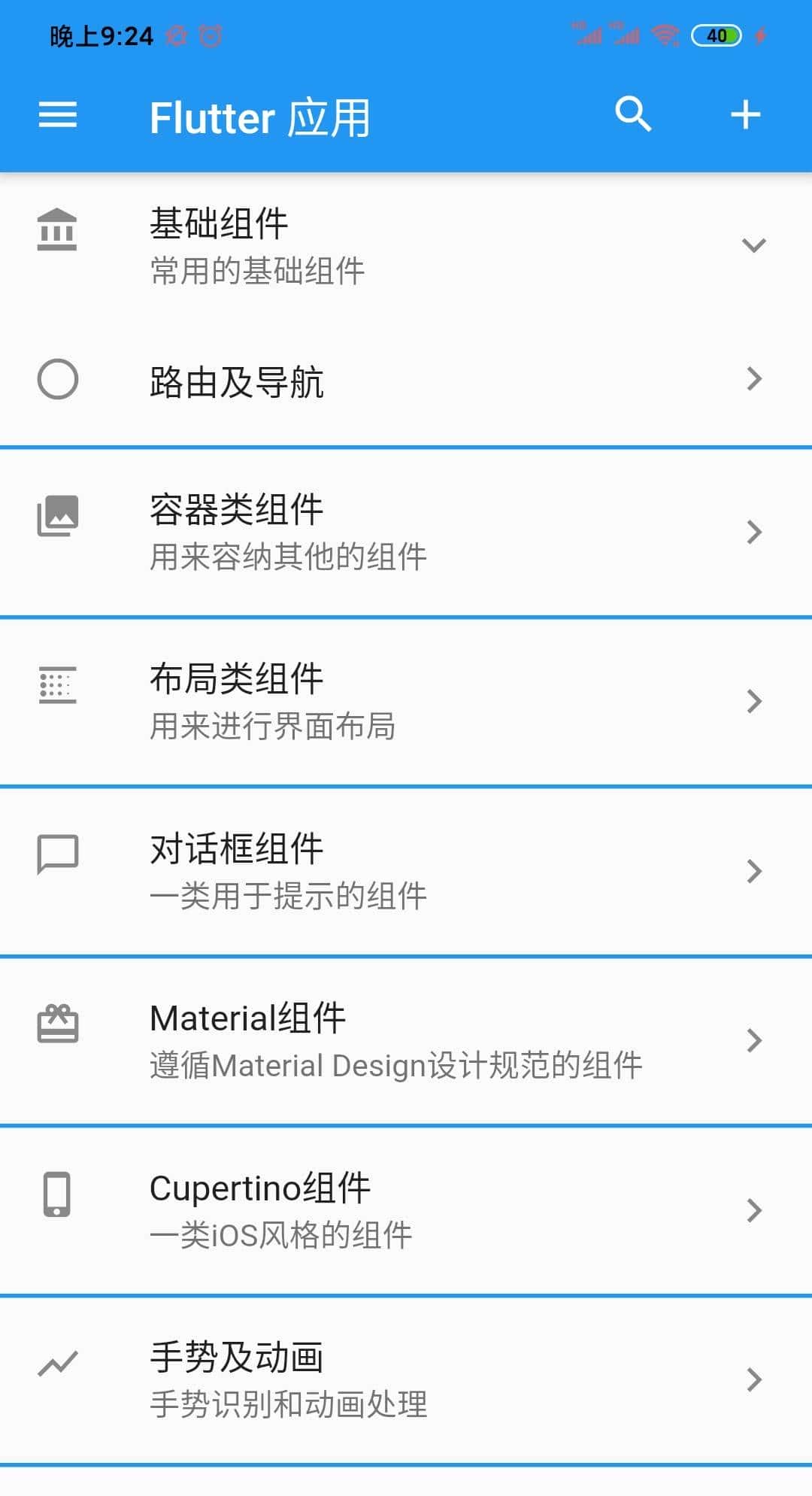The height and width of the screenshot is (1496, 812).
Task: Tap the Flutter 应用 title text
Action: point(259,117)
